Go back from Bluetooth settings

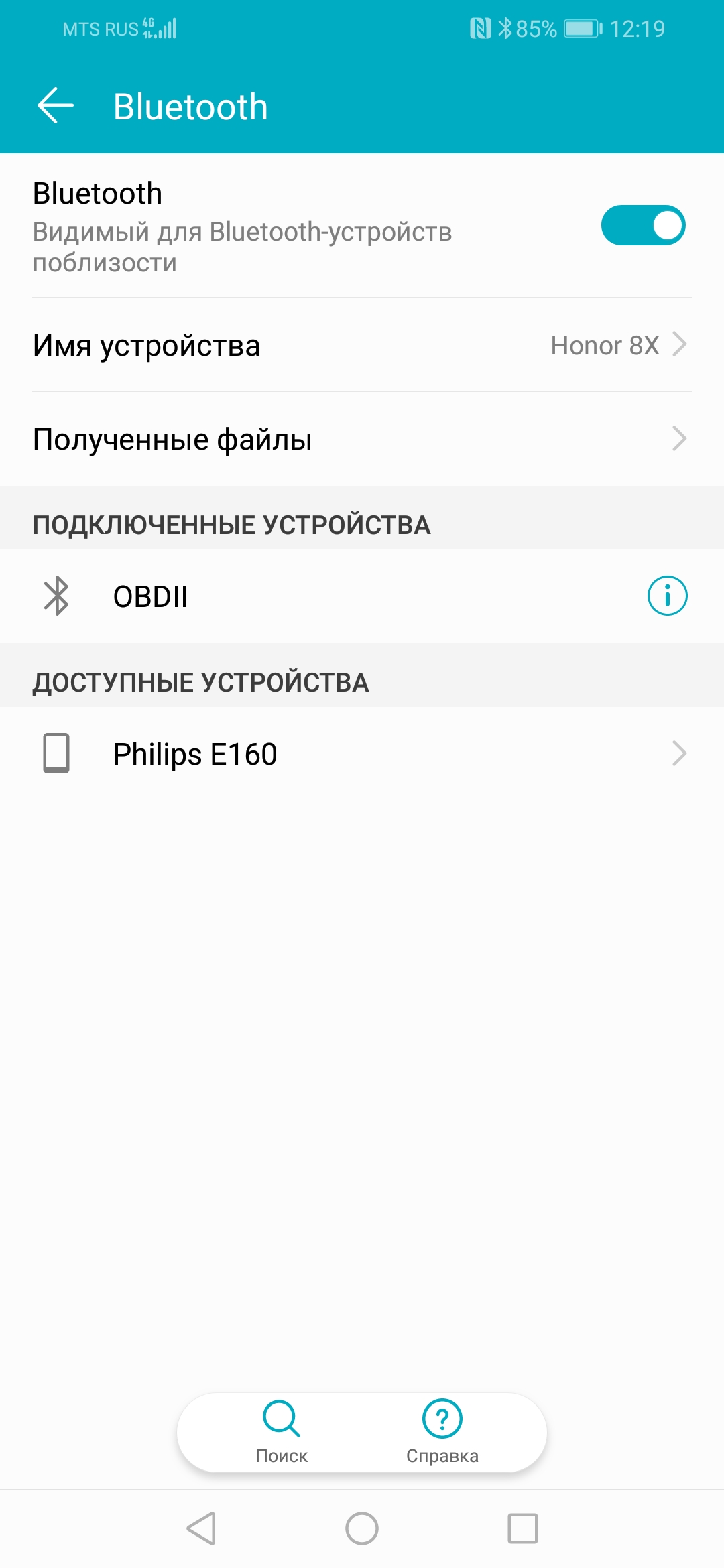click(55, 106)
